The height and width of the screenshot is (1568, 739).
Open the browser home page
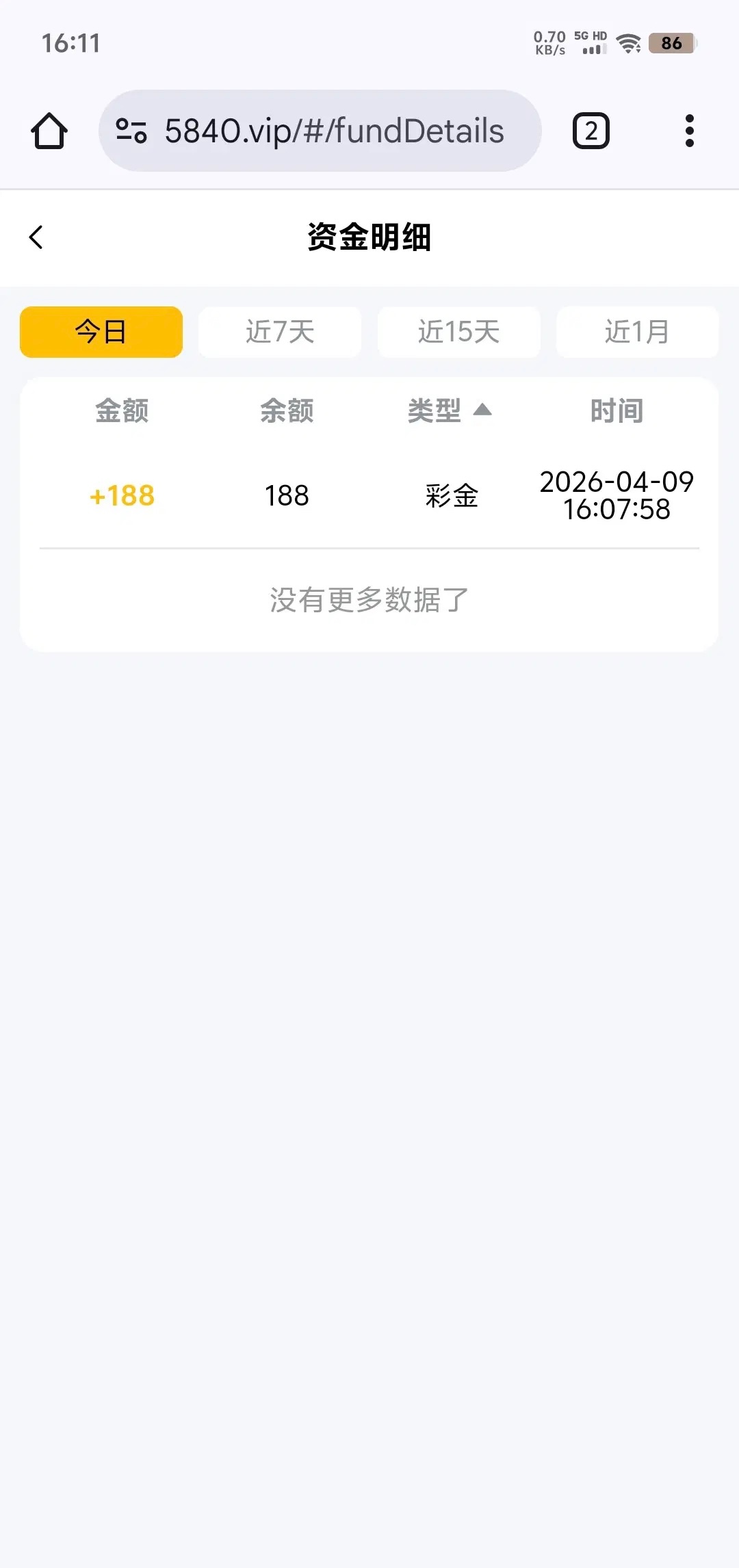pos(49,131)
